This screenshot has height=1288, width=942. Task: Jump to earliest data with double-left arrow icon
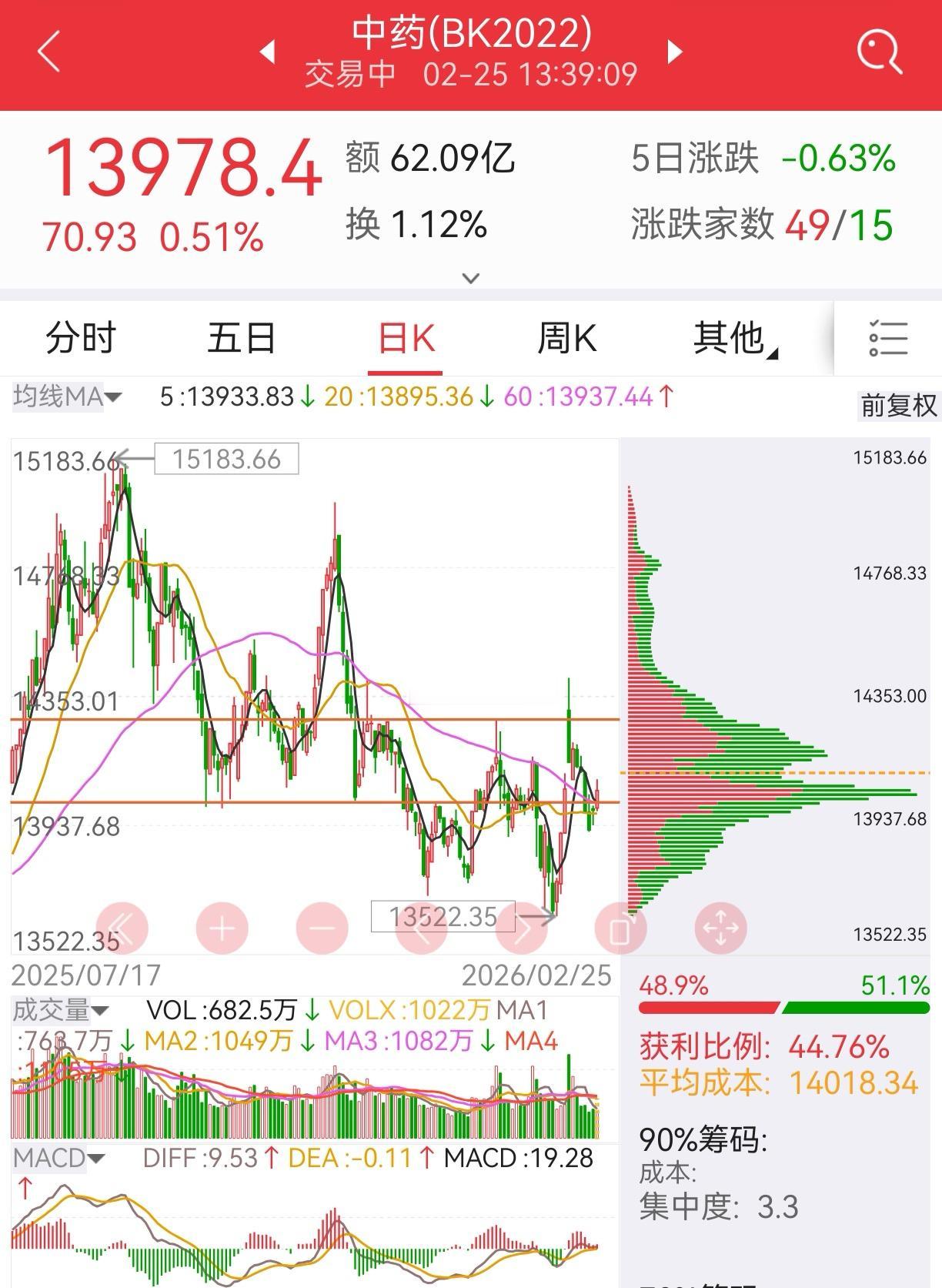[x=122, y=928]
